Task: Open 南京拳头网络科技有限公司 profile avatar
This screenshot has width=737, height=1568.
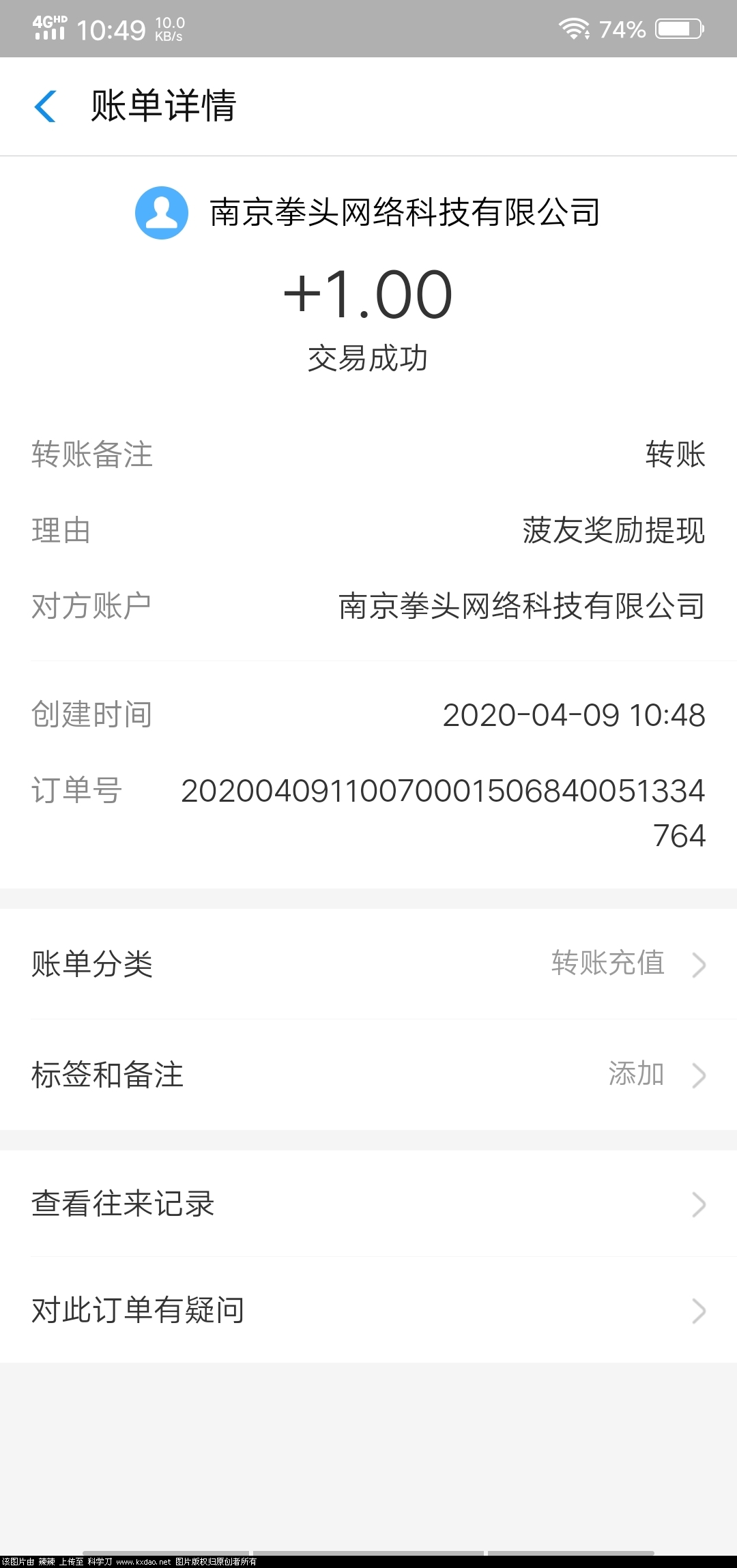Action: pyautogui.click(x=162, y=213)
